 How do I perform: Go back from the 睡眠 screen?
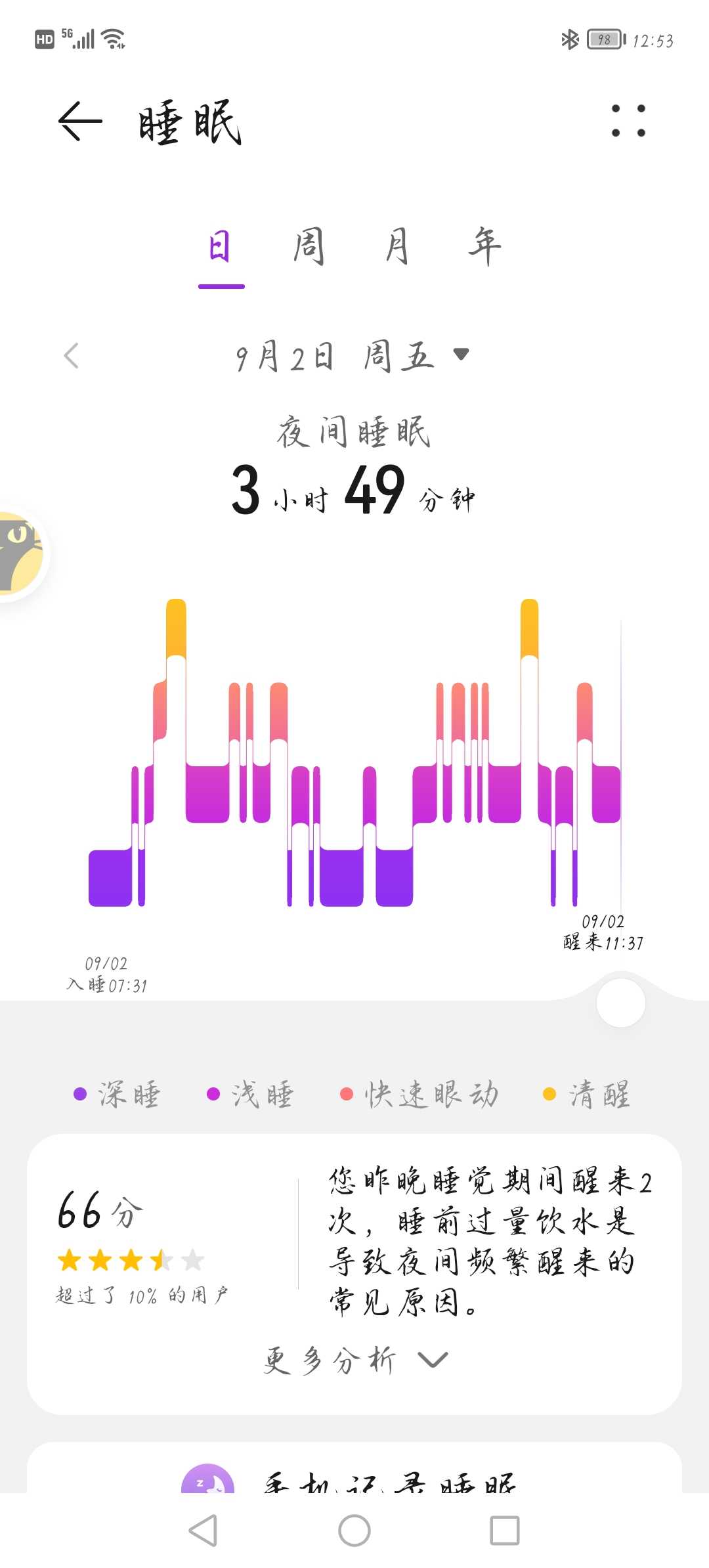point(80,121)
